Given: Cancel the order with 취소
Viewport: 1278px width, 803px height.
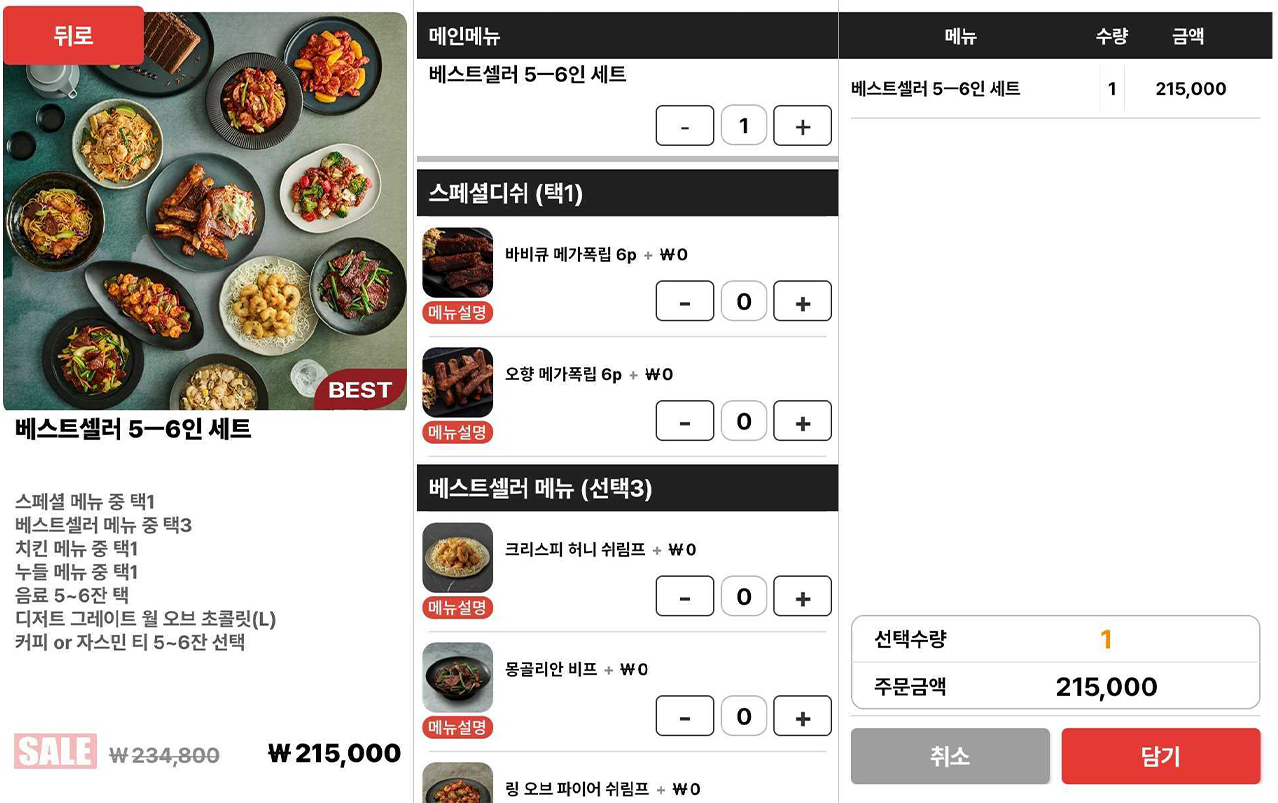Looking at the screenshot, I should point(950,757).
